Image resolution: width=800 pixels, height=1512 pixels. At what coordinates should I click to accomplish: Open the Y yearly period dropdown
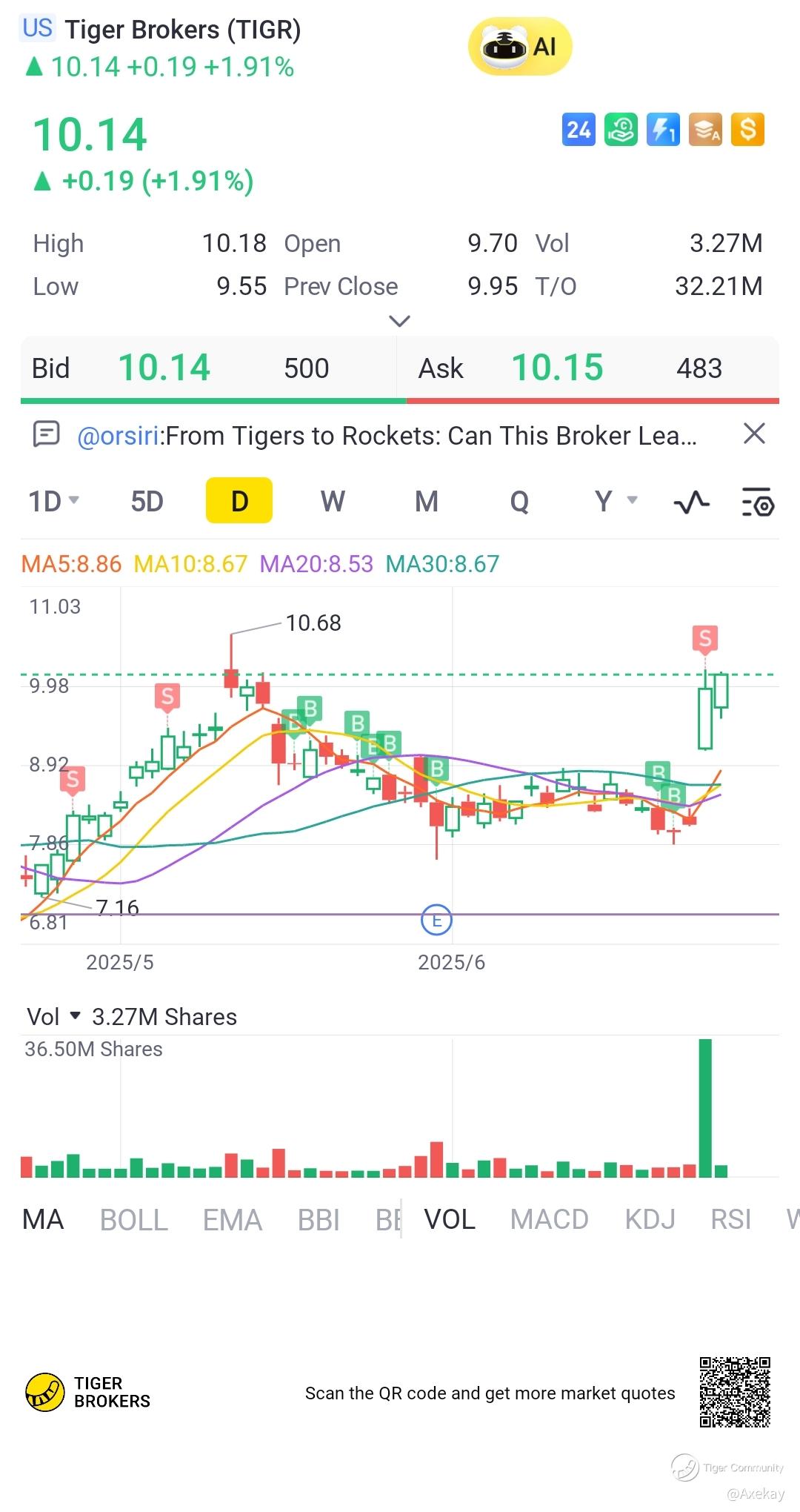click(615, 502)
